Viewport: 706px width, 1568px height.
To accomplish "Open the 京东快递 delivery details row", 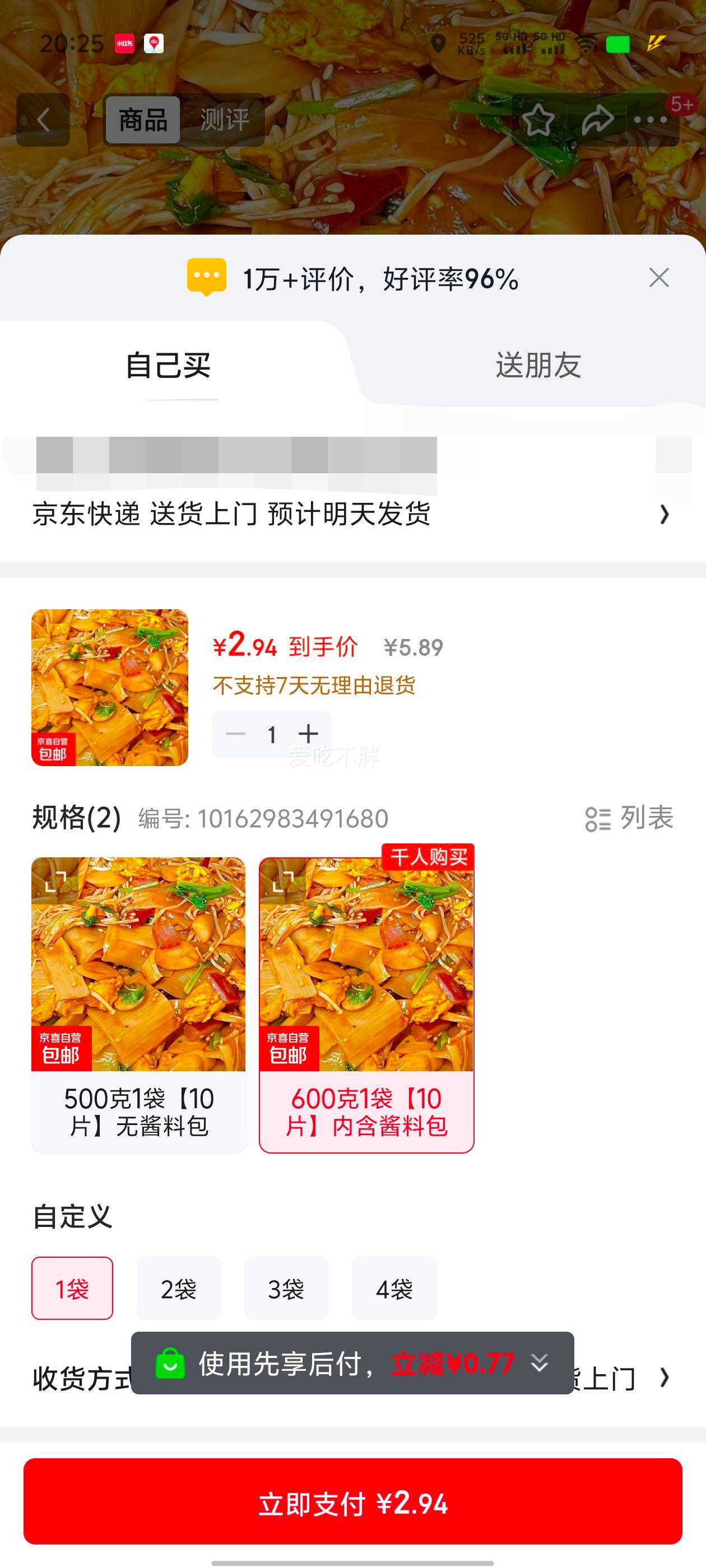I will pos(352,514).
